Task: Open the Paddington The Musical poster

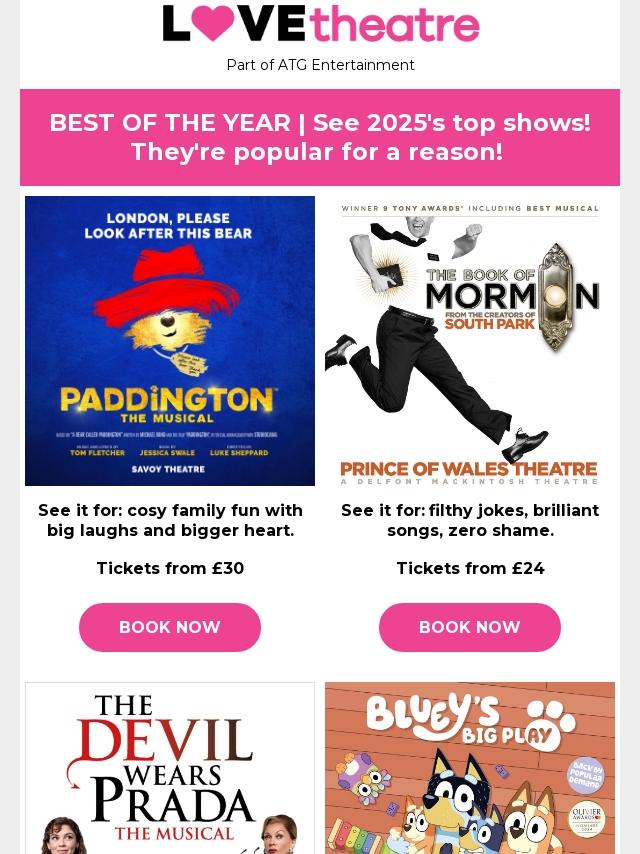Action: coord(170,341)
